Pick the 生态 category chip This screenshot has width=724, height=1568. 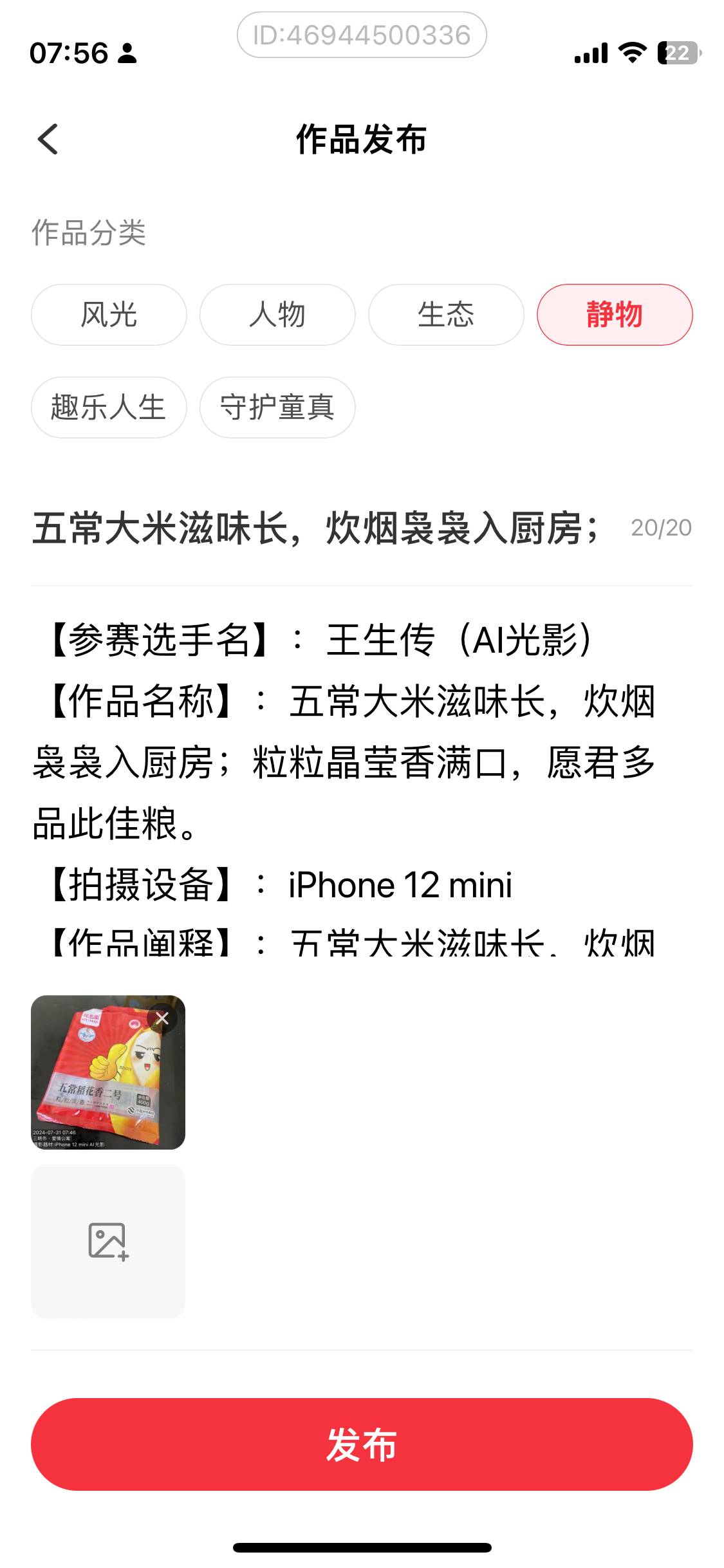coord(446,315)
